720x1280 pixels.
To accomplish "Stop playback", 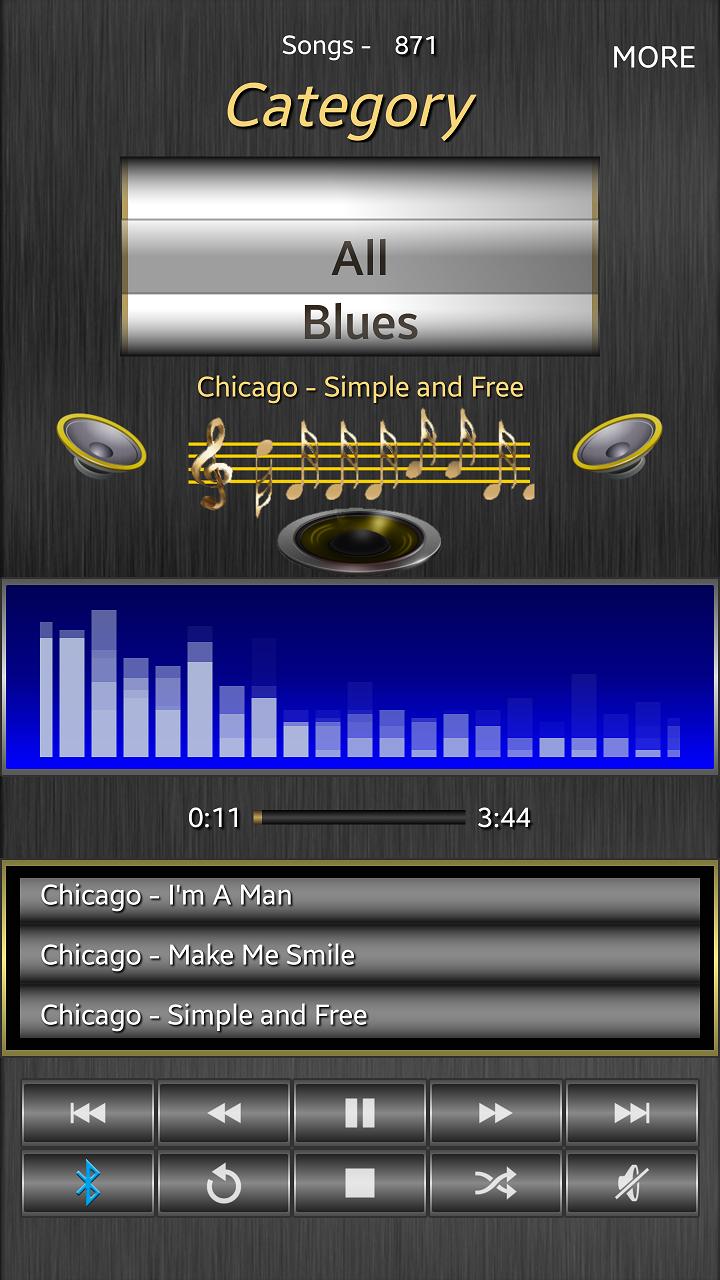I will click(360, 1184).
